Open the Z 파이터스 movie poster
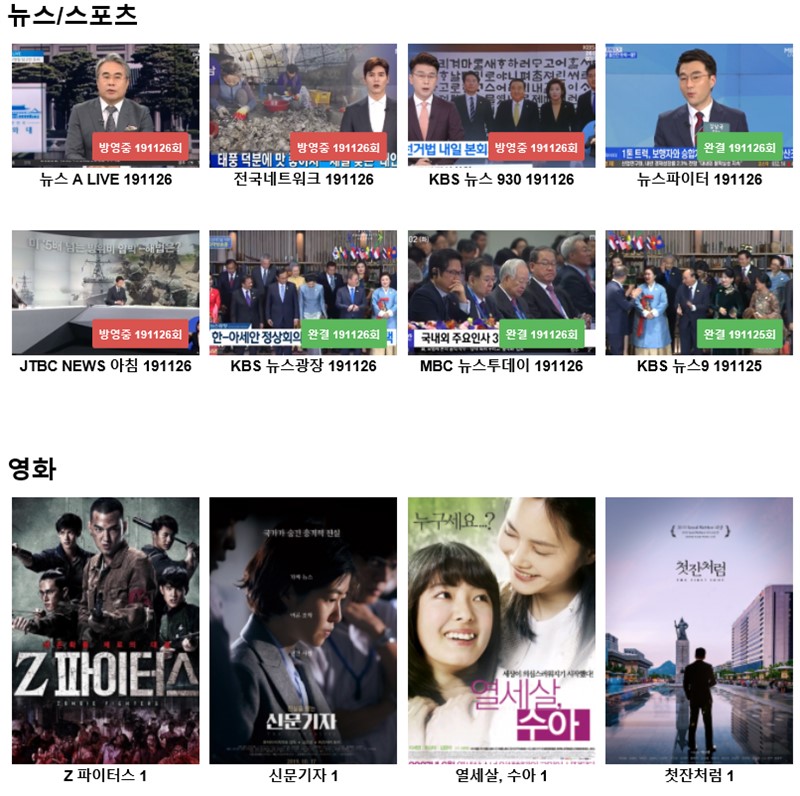This screenshot has width=800, height=796. click(105, 630)
